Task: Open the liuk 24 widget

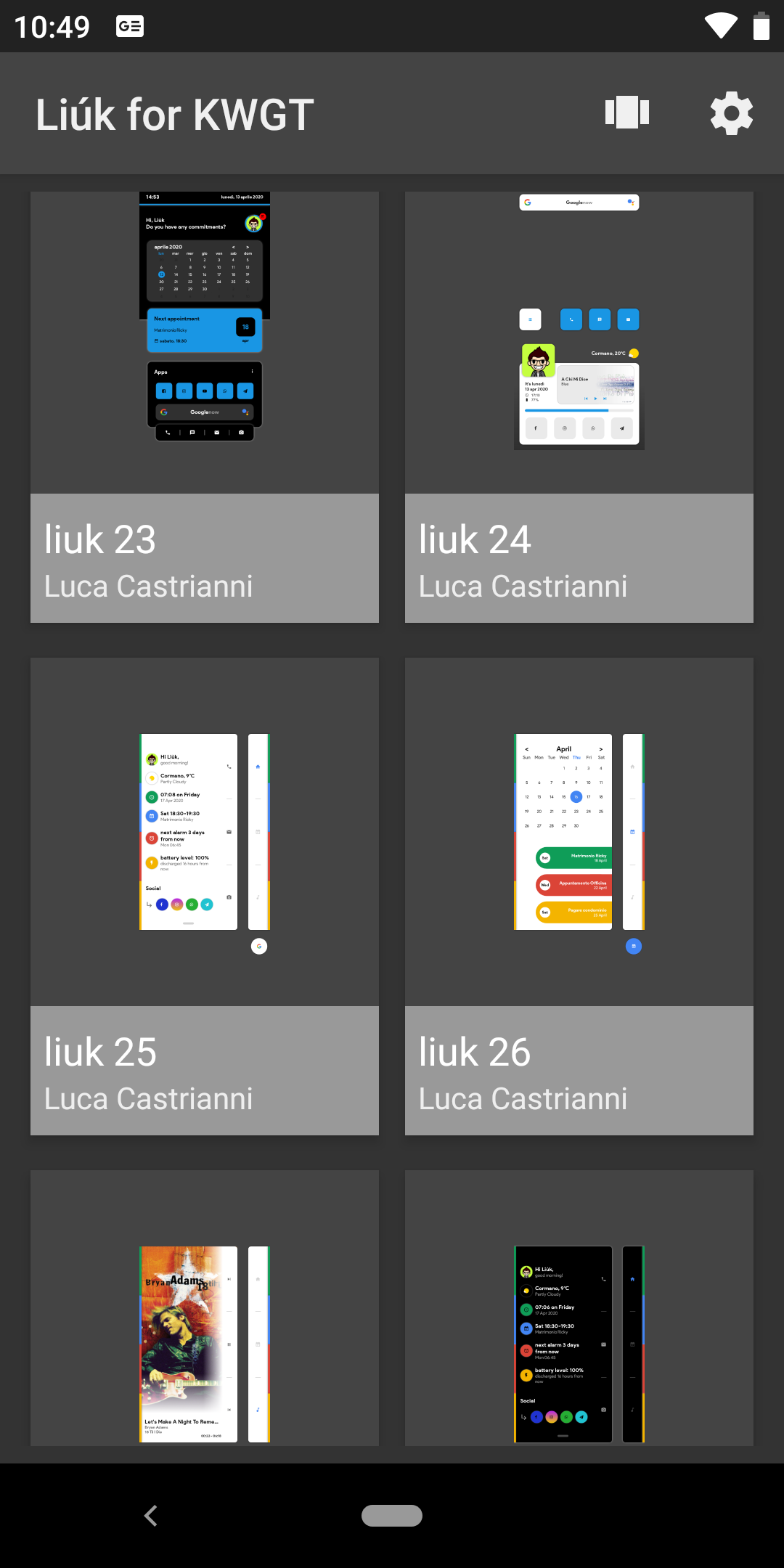Action: coord(579,407)
